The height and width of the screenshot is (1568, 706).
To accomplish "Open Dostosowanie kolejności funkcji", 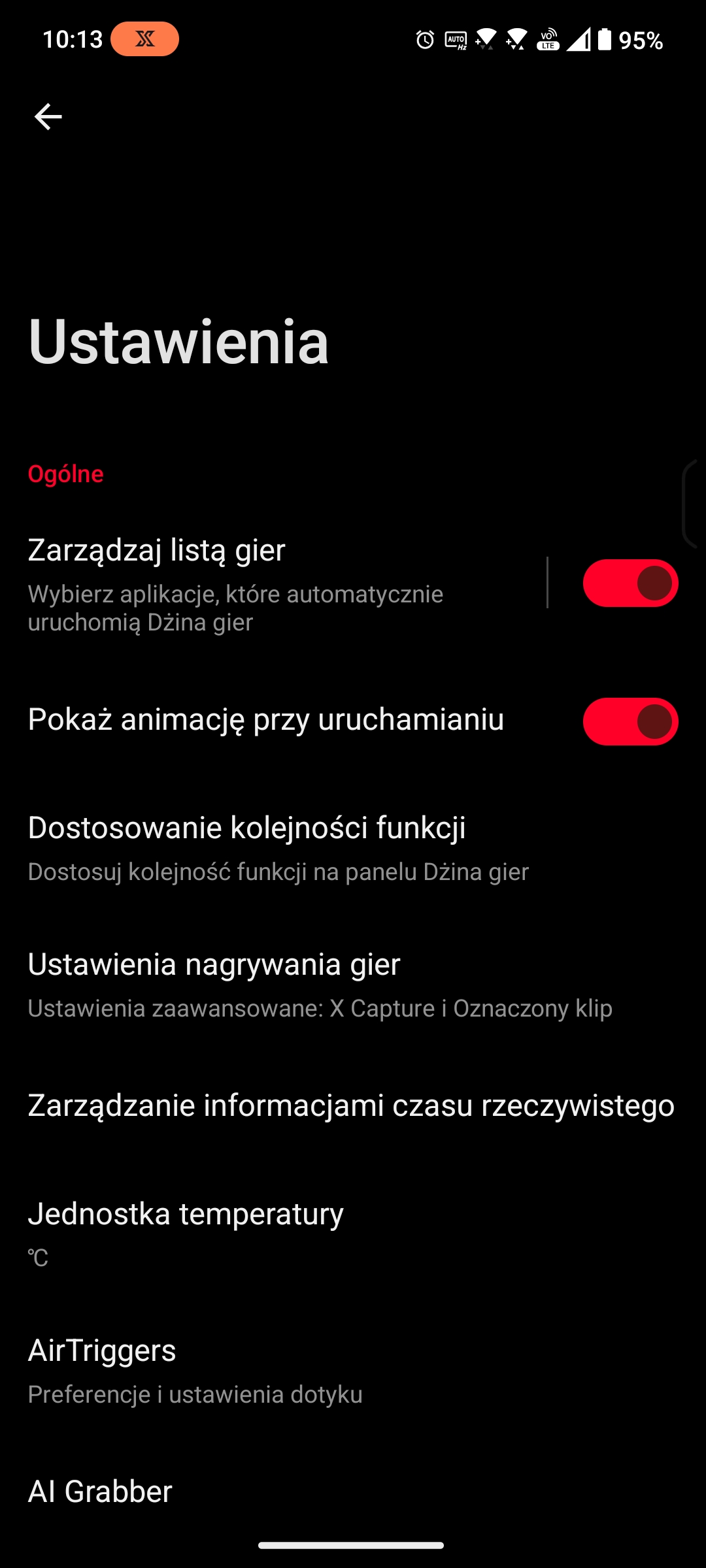I will tap(353, 848).
